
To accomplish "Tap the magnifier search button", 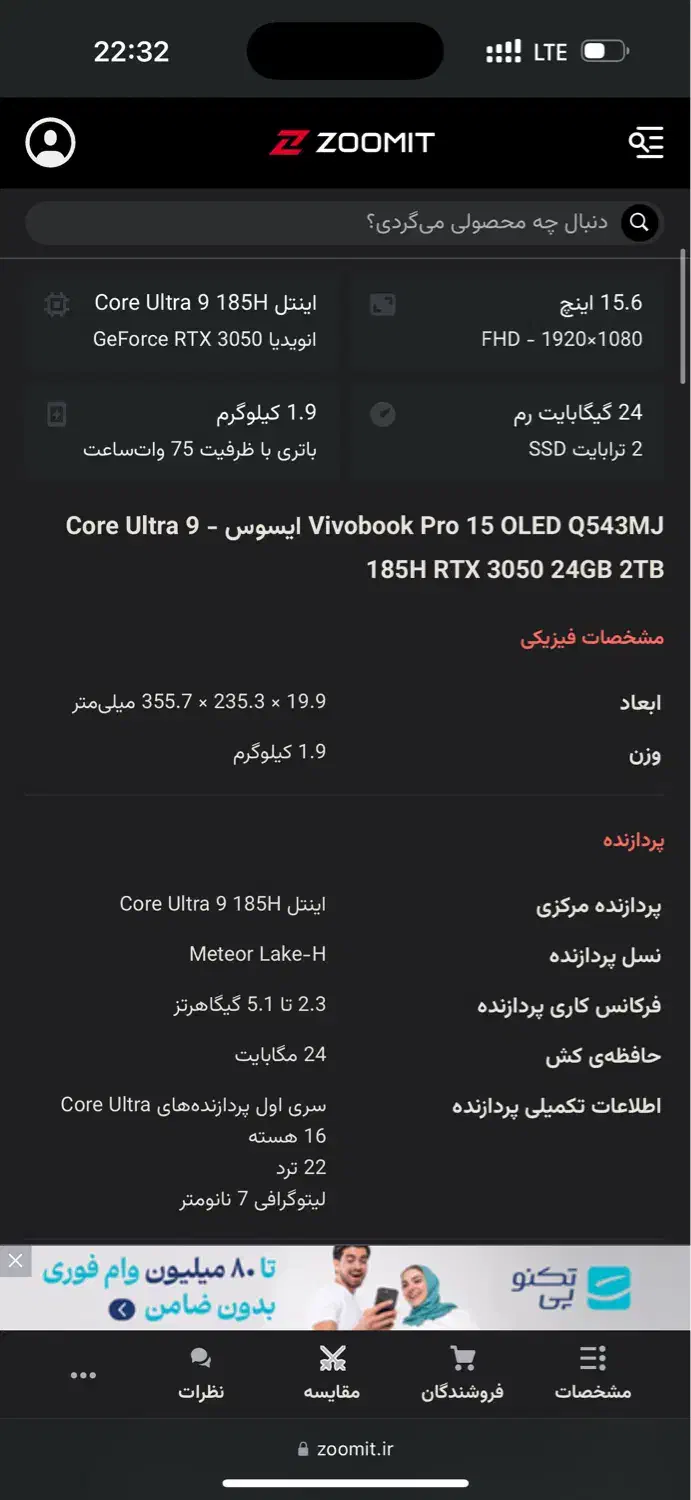I will 640,222.
